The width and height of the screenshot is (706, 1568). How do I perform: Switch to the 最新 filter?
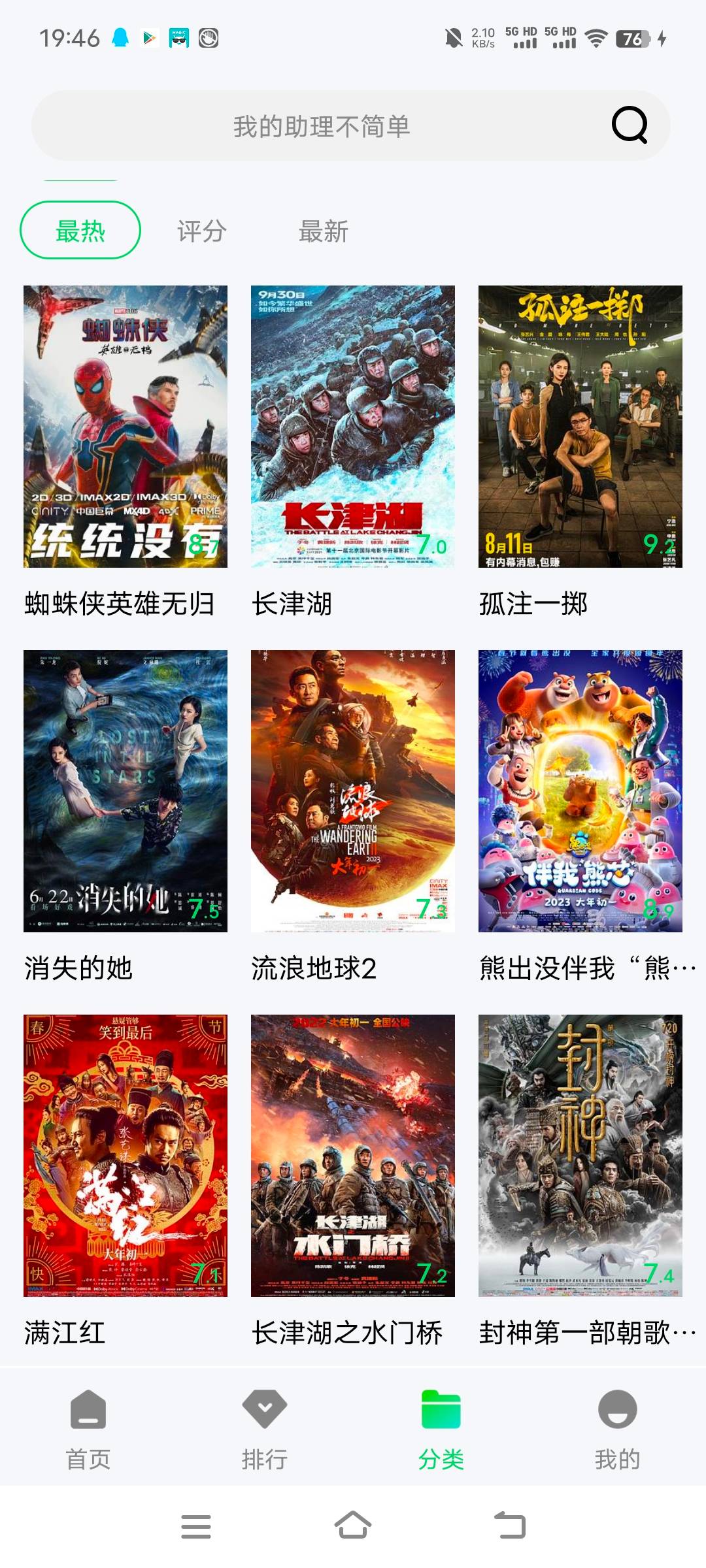[324, 231]
